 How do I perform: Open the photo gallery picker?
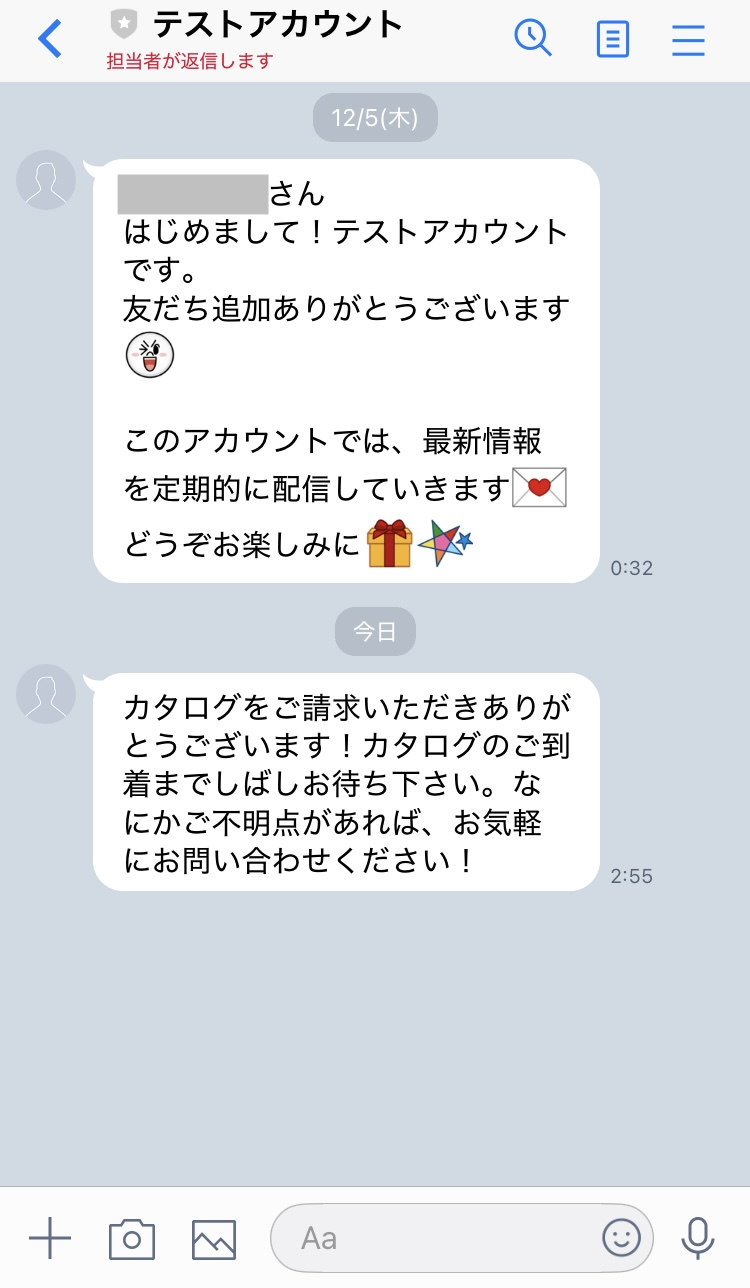pos(214,1240)
